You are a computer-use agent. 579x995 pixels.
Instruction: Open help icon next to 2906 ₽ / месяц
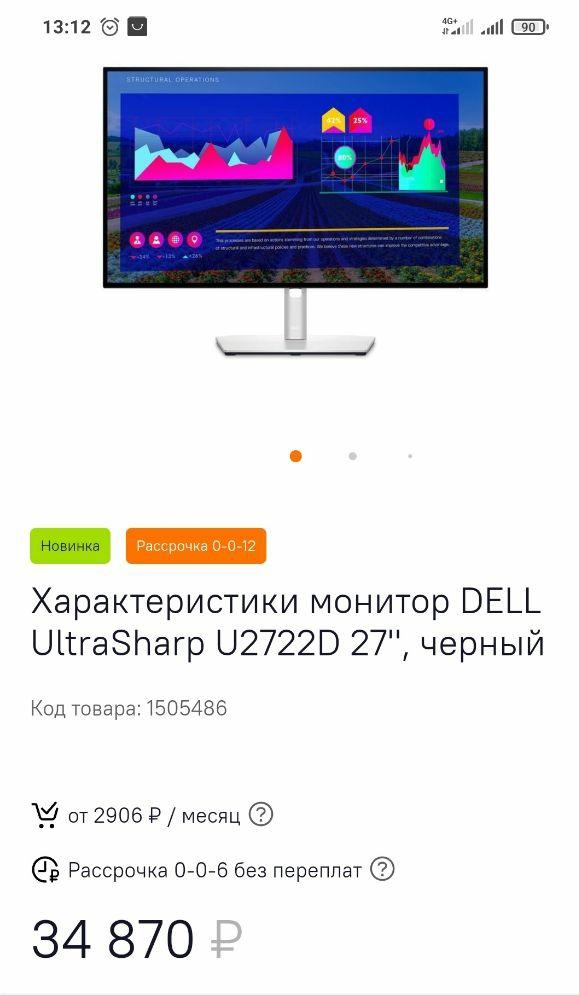click(260, 814)
